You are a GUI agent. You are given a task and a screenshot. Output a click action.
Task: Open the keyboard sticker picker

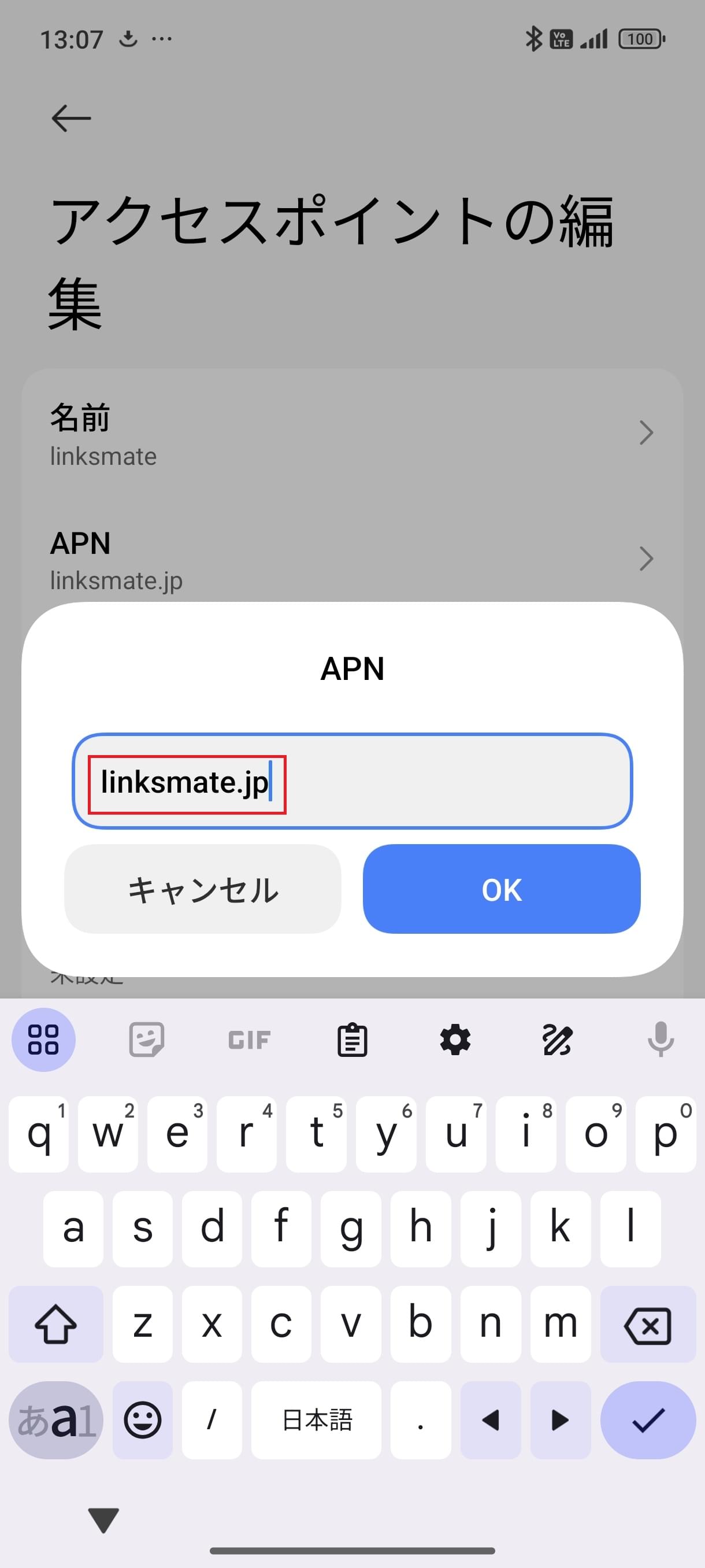coord(147,1040)
